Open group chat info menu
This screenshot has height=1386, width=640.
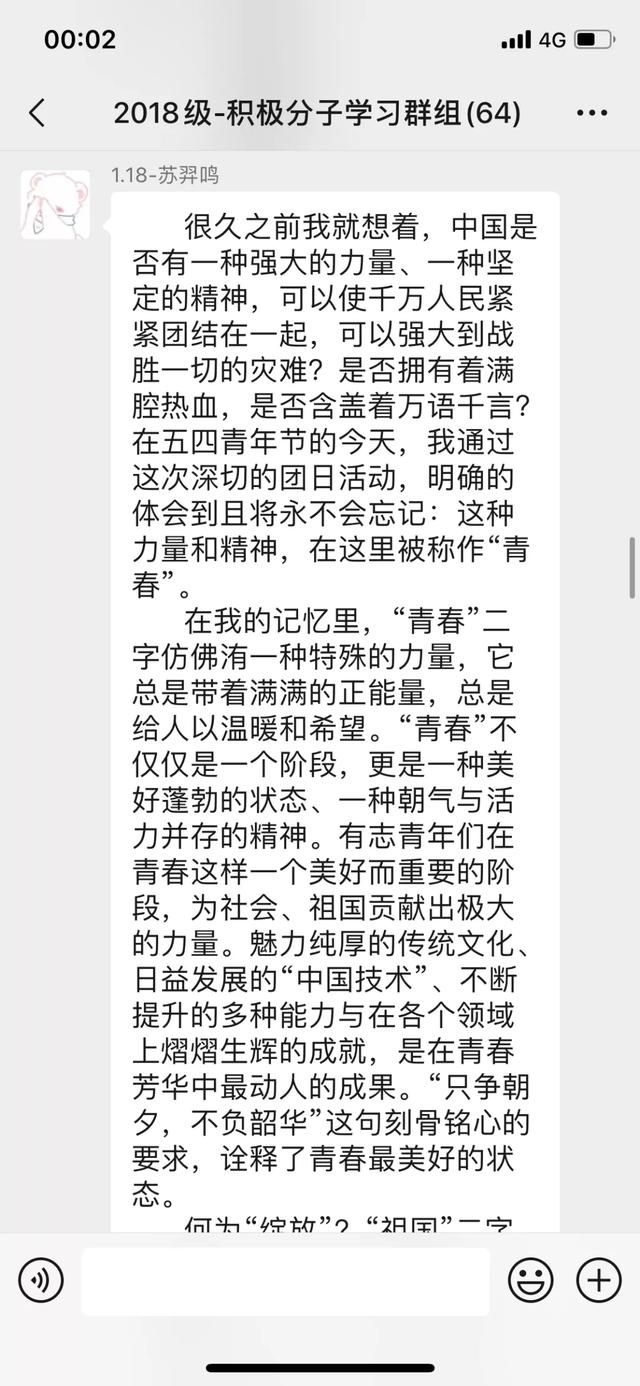(592, 113)
